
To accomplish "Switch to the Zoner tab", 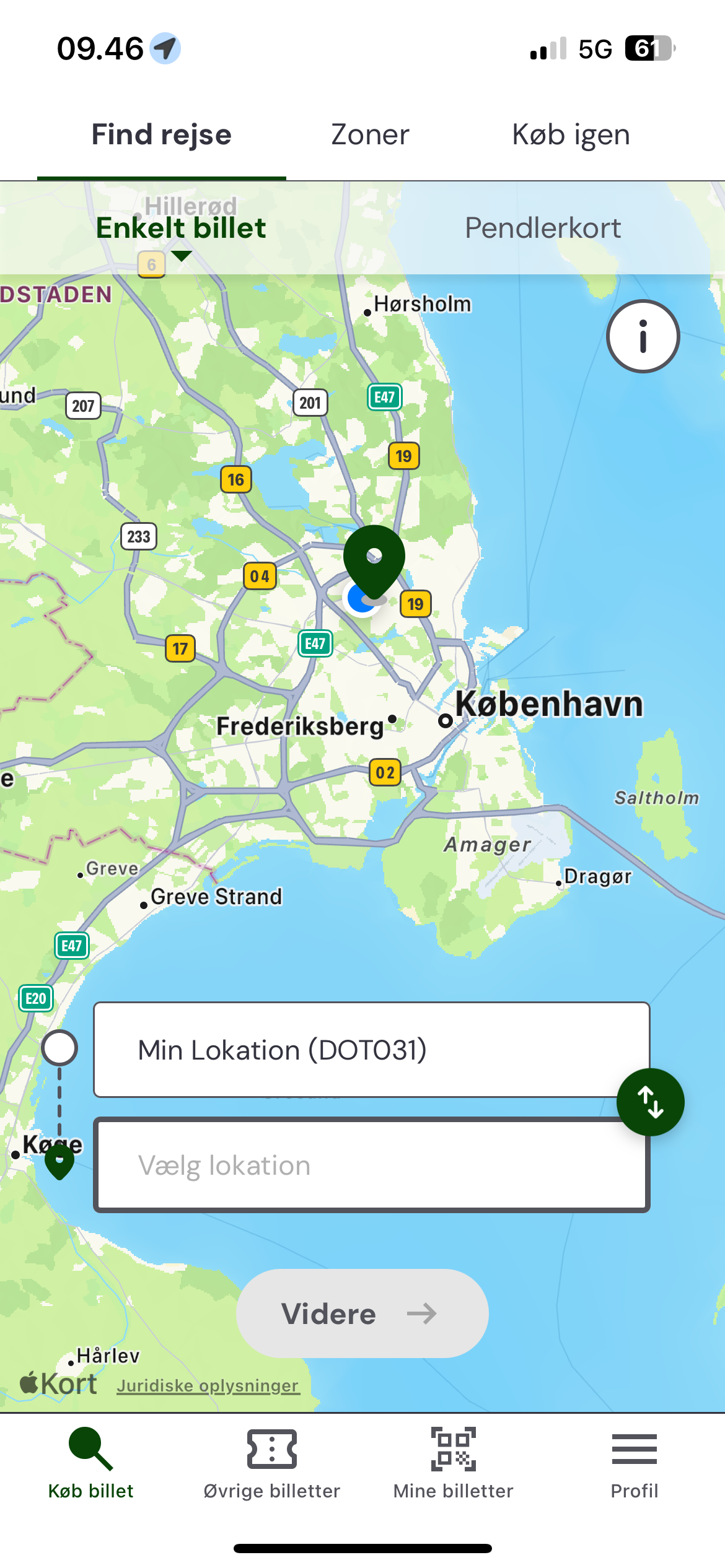I will click(370, 135).
